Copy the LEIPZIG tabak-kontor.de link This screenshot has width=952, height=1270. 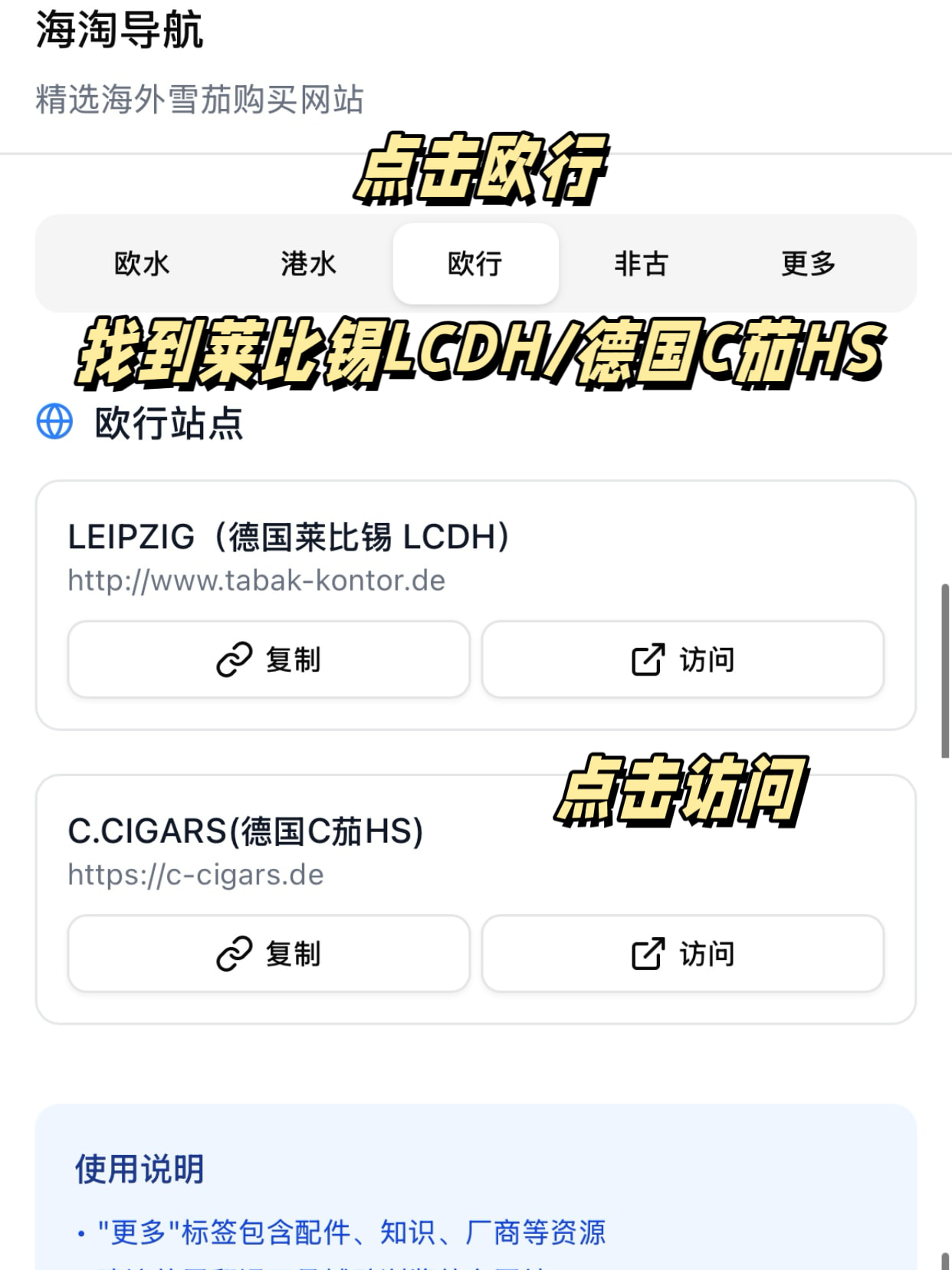pos(269,660)
